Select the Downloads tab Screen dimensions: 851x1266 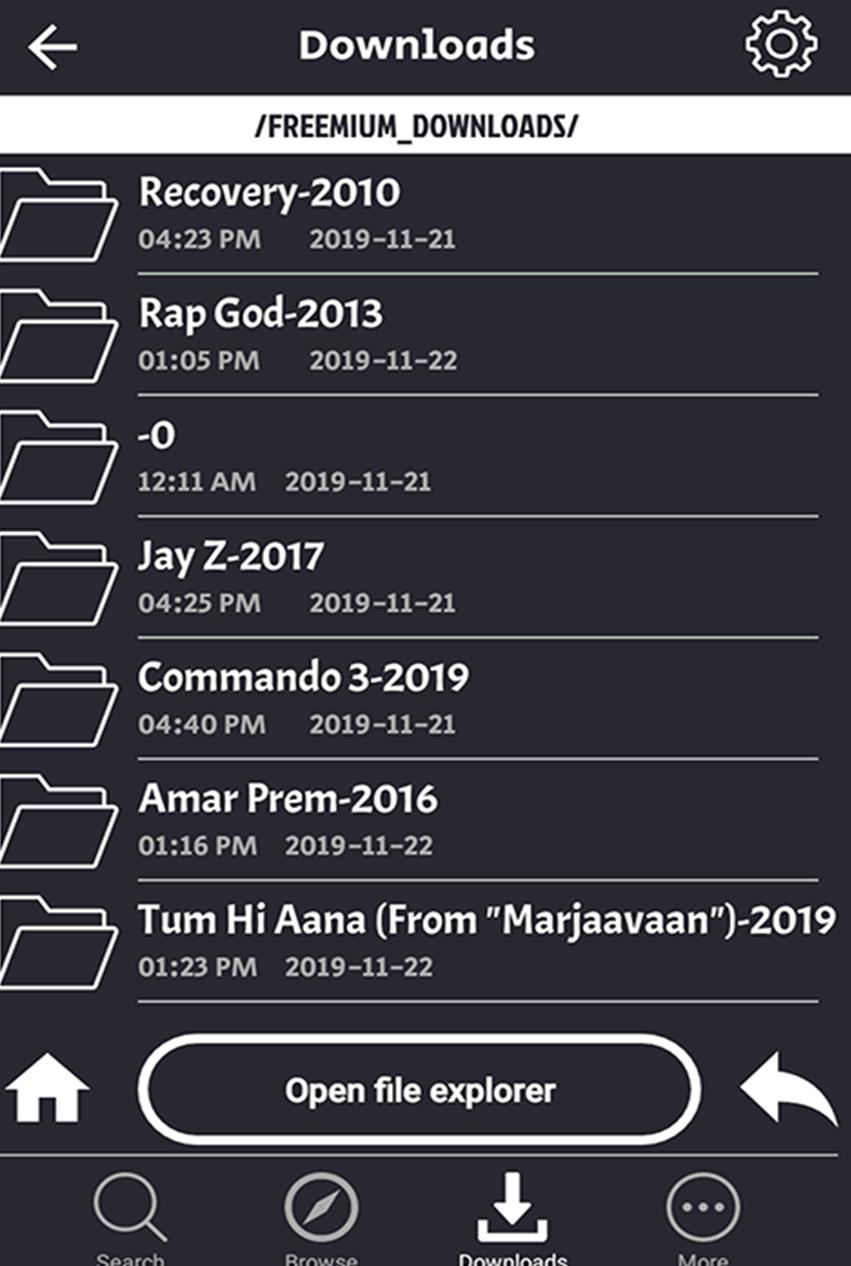coord(512,1217)
